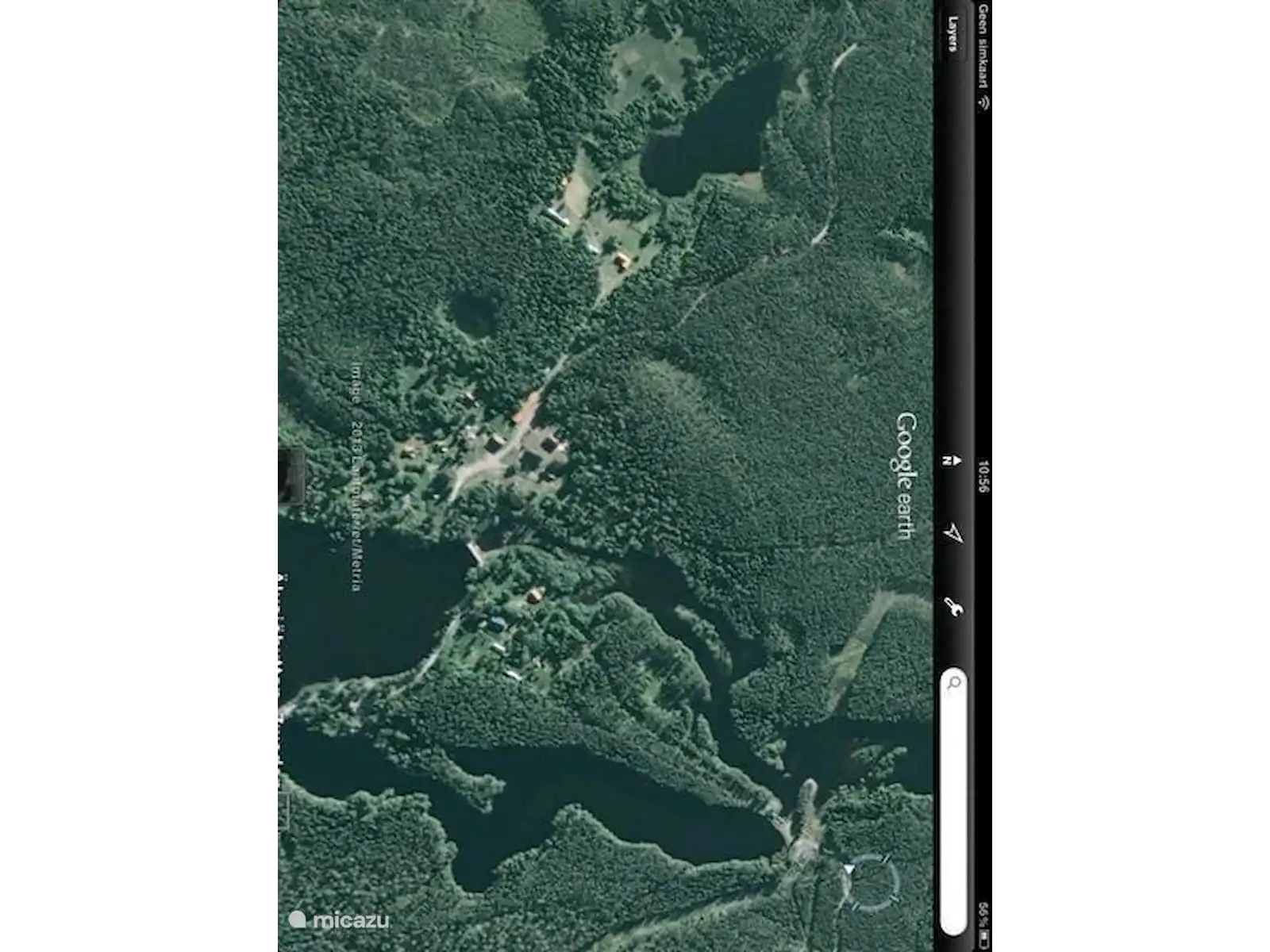Open the Layers menu
This screenshot has width=1270, height=952.
click(953, 34)
